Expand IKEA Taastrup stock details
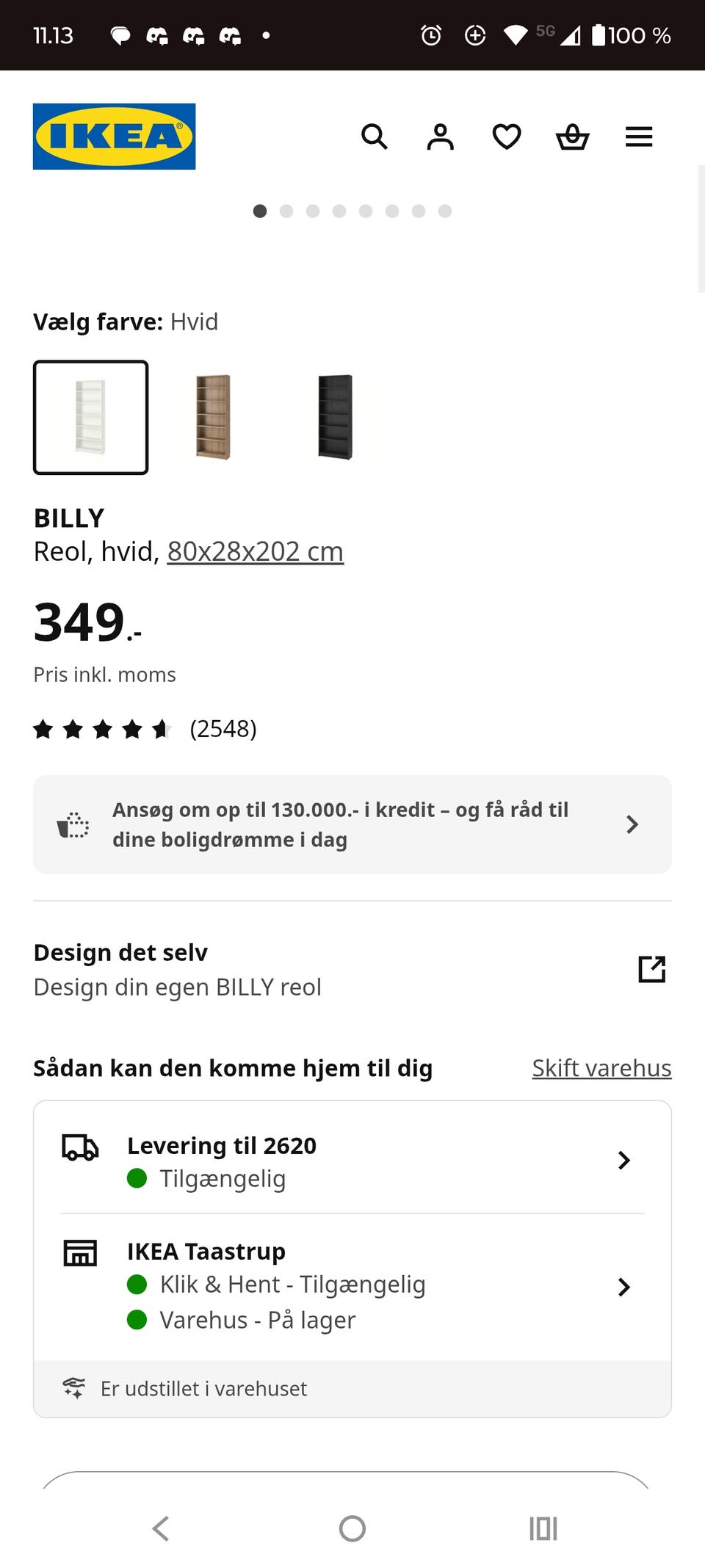 624,1286
